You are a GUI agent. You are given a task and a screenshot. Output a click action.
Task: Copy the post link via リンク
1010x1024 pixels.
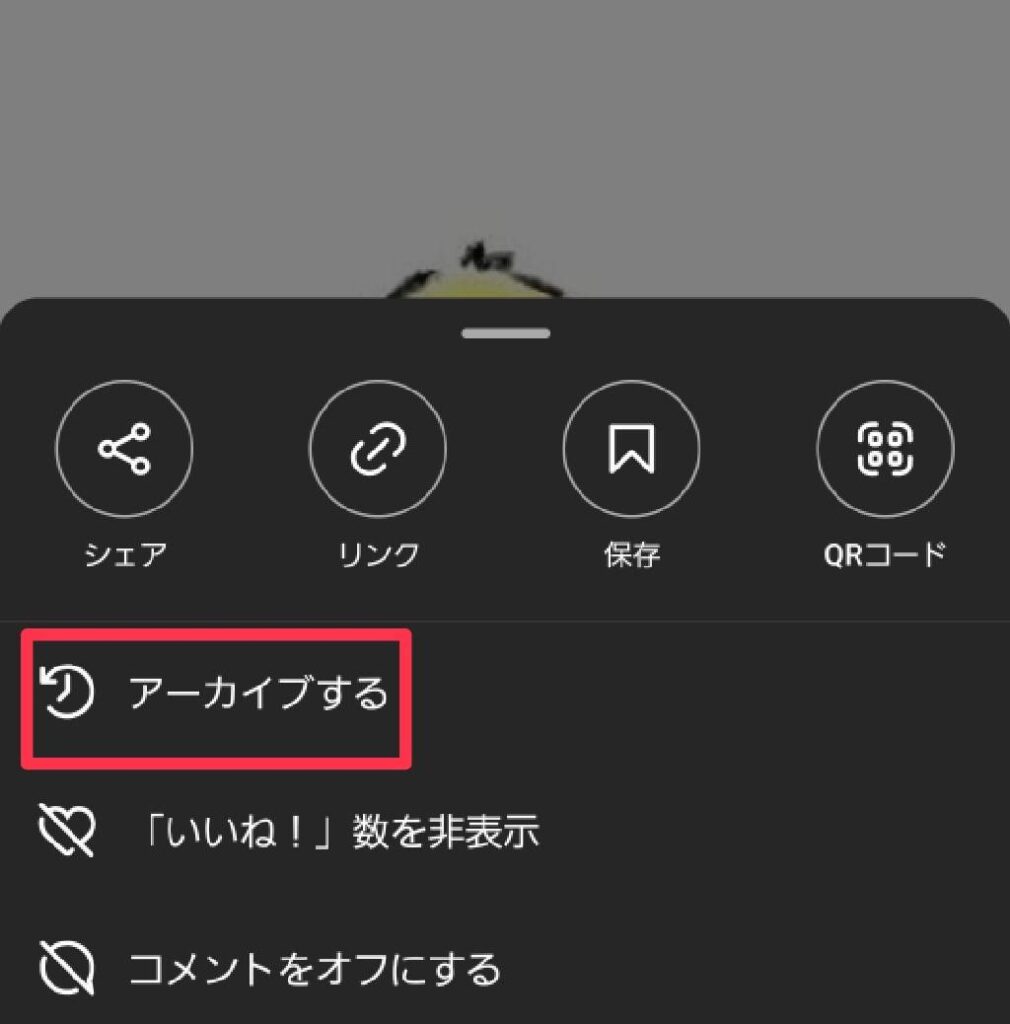[x=378, y=448]
